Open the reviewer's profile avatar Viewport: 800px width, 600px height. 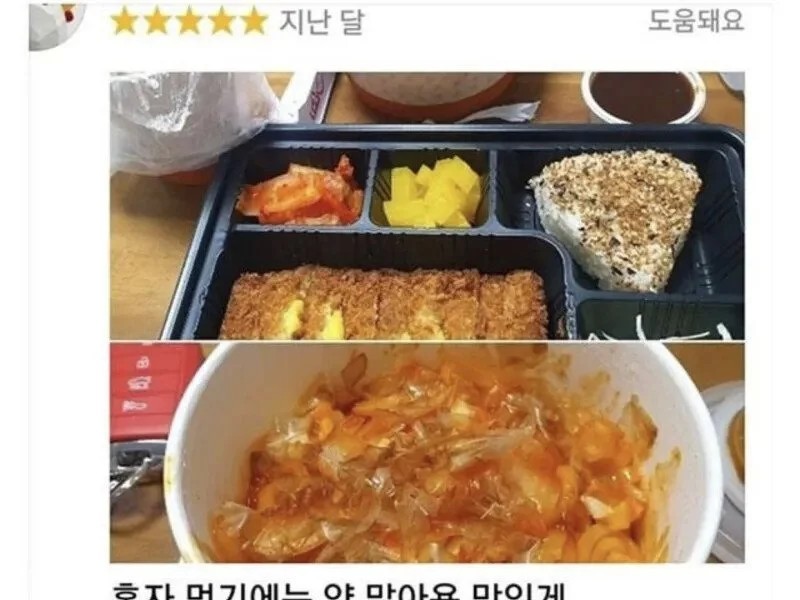tap(55, 23)
